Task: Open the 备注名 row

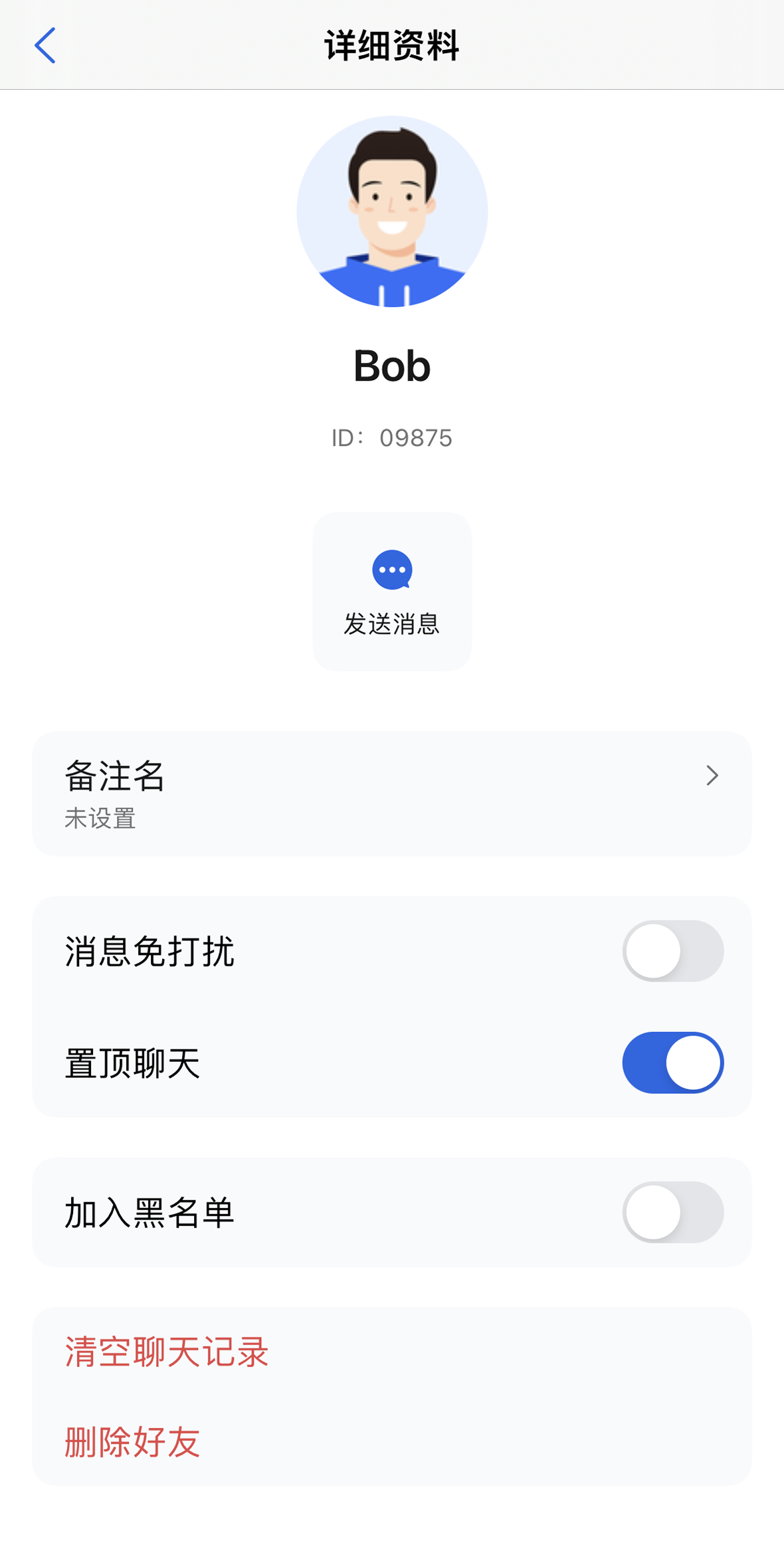Action: pyautogui.click(x=391, y=793)
